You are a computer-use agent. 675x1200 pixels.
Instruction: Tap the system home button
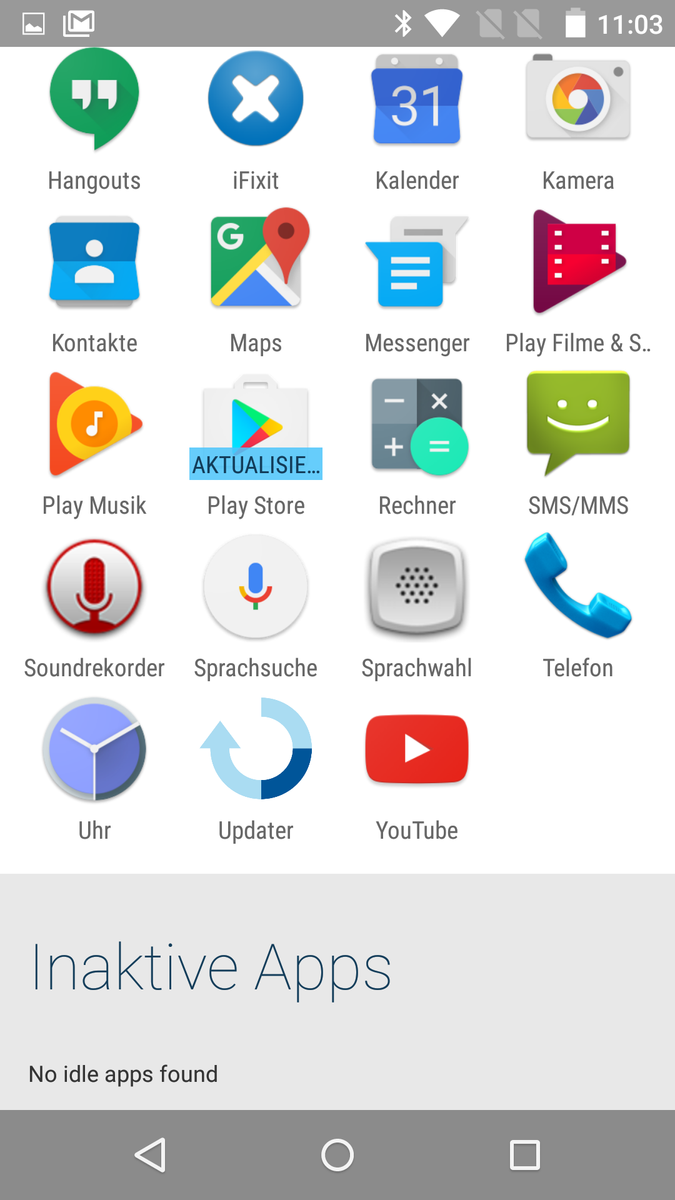(x=337, y=1155)
